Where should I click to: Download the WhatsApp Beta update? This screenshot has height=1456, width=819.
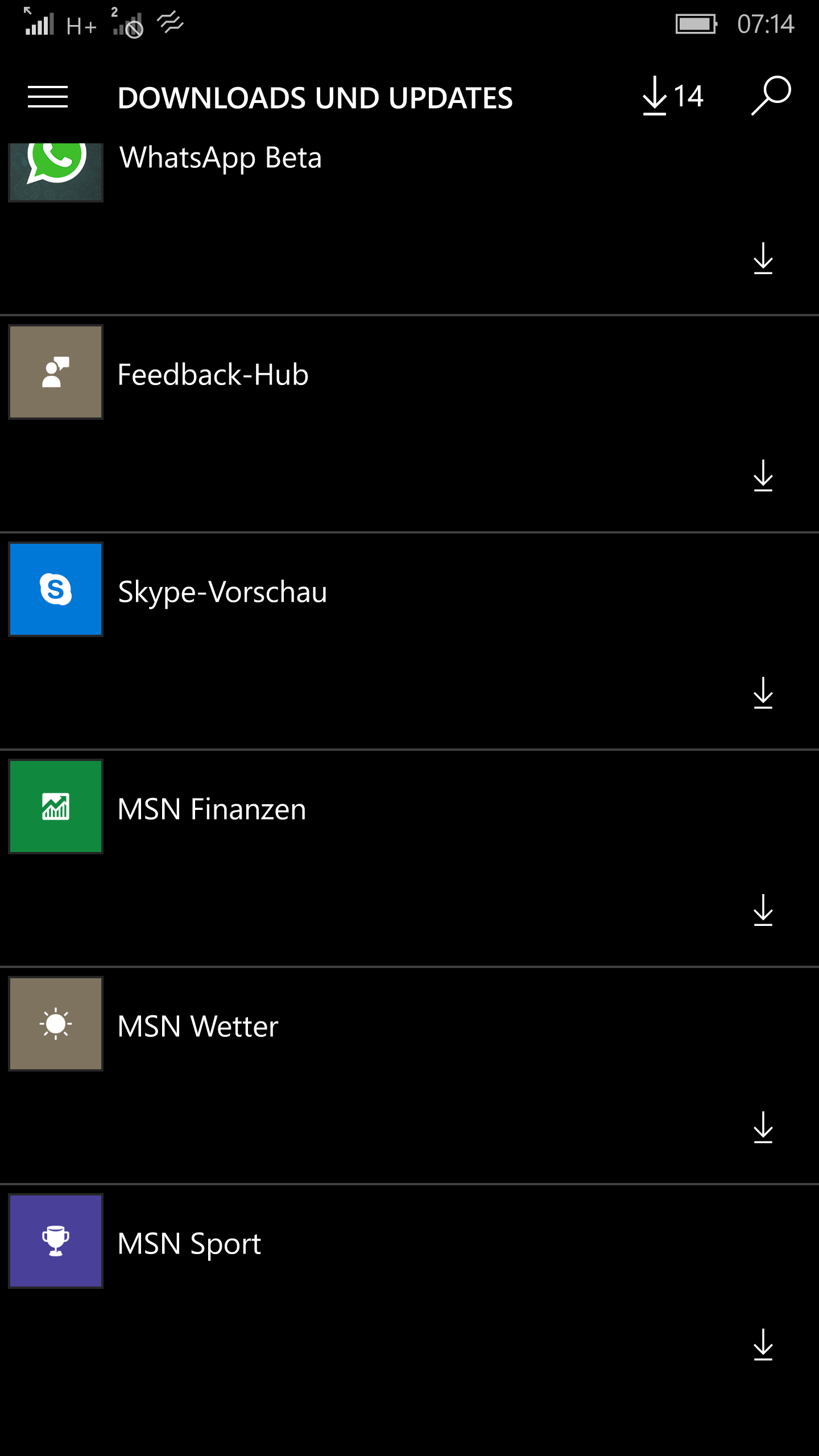(763, 259)
